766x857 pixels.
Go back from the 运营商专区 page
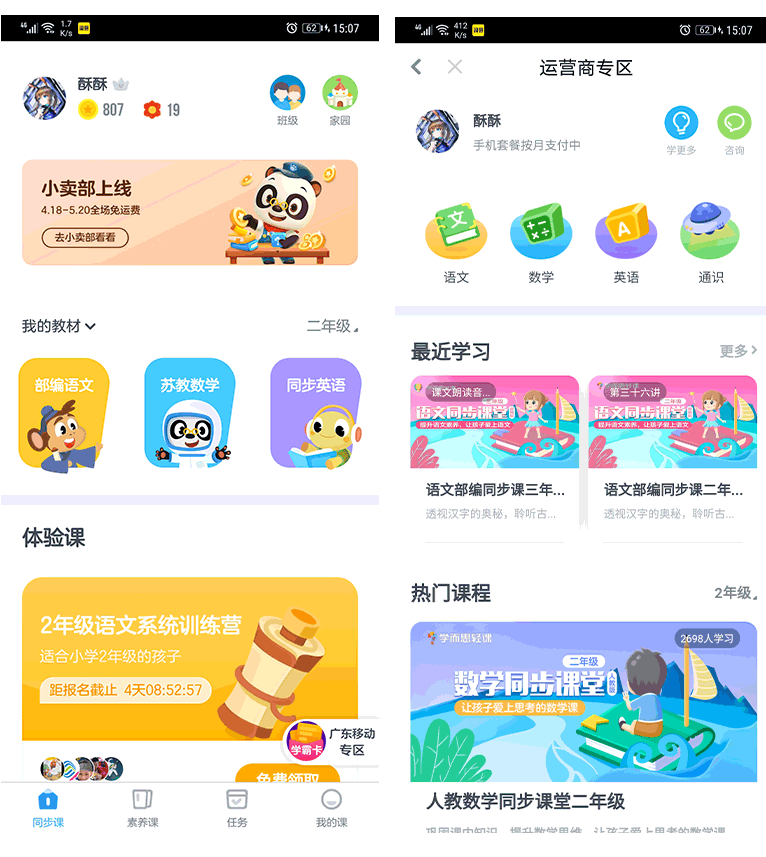click(x=416, y=67)
